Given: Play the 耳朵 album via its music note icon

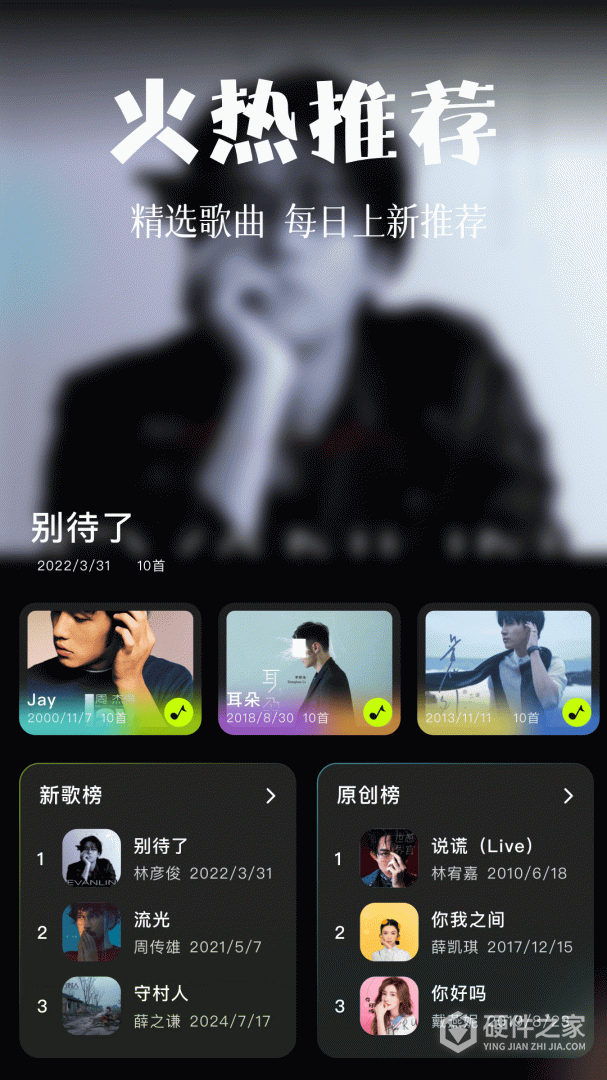Looking at the screenshot, I should 377,712.
